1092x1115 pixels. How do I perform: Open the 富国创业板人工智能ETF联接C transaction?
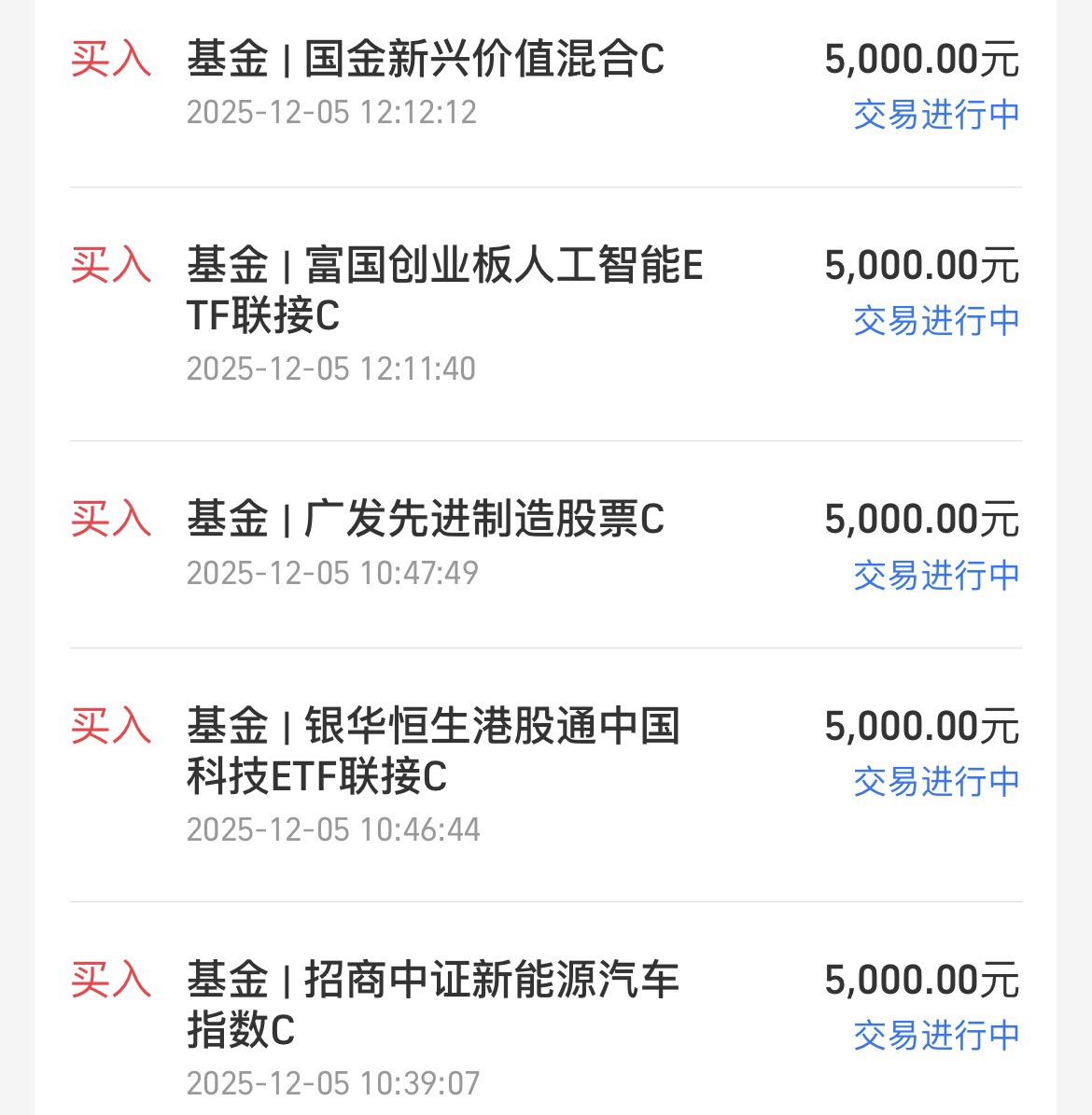pyautogui.click(x=546, y=314)
